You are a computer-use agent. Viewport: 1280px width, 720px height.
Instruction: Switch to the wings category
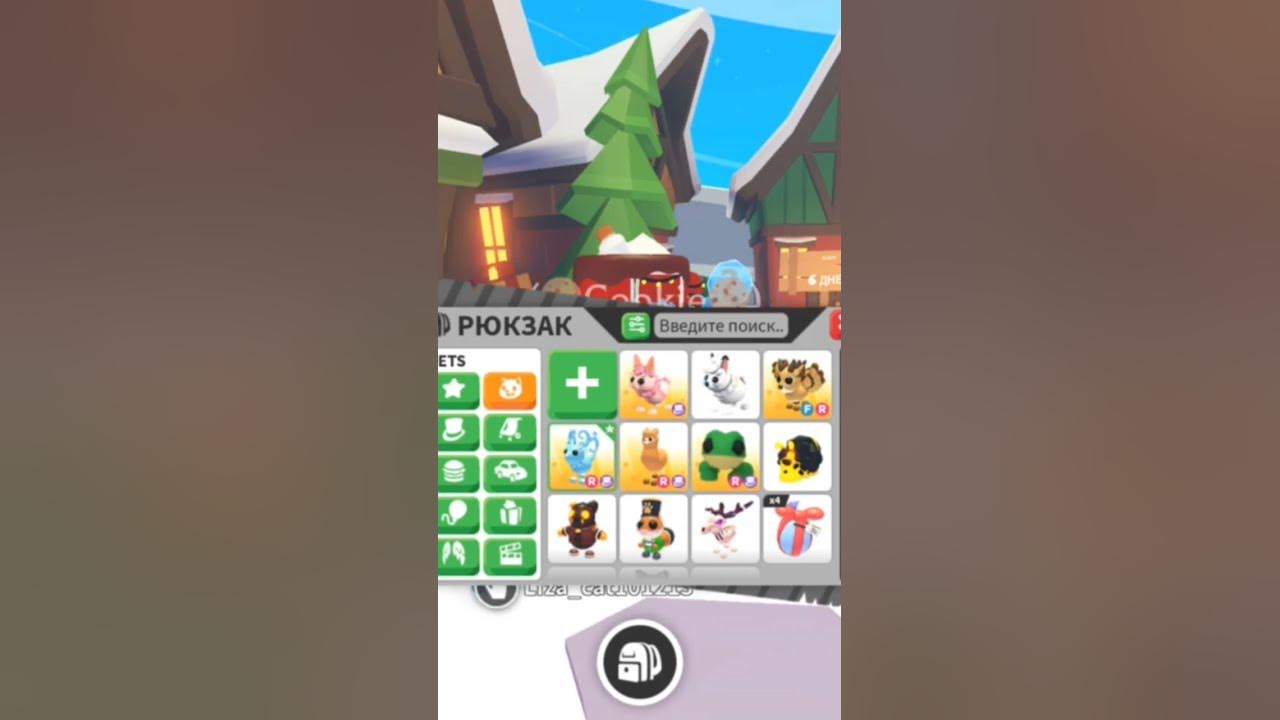coord(456,556)
